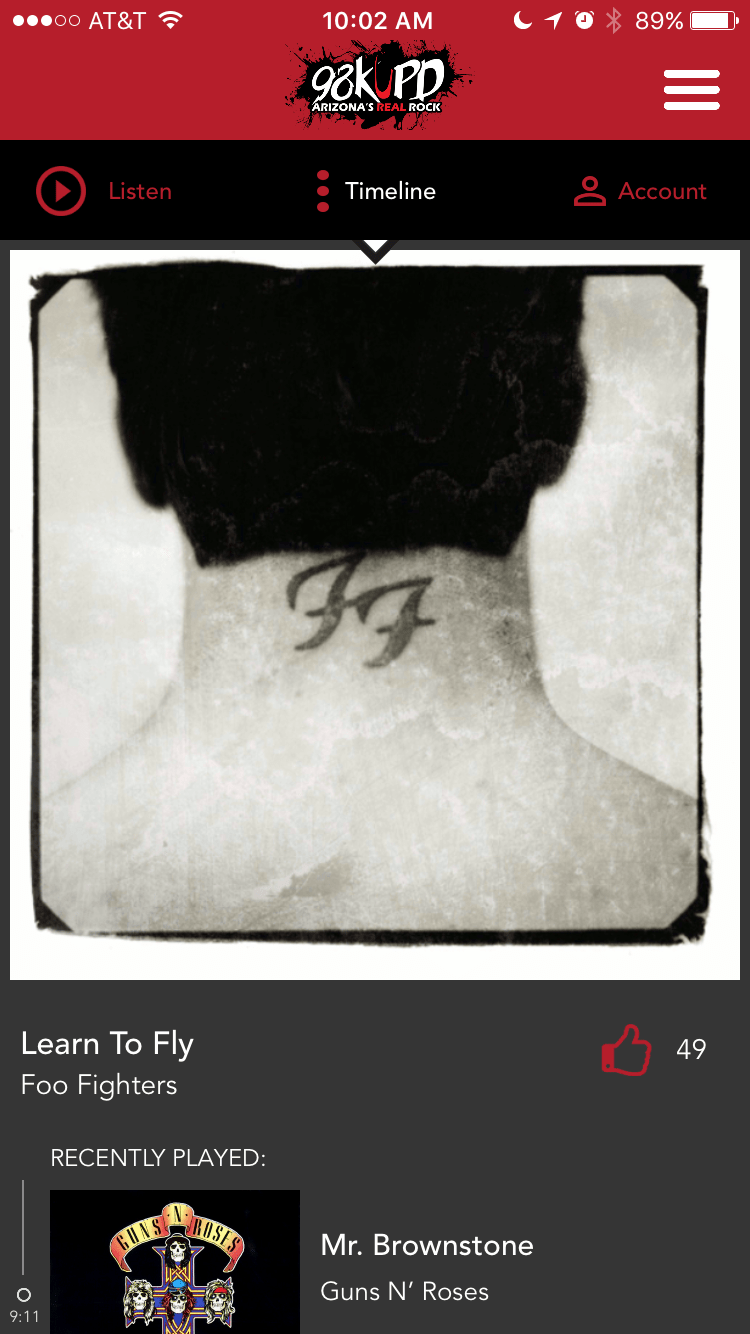Switch to the Listen tab
The height and width of the screenshot is (1334, 750).
[x=104, y=191]
